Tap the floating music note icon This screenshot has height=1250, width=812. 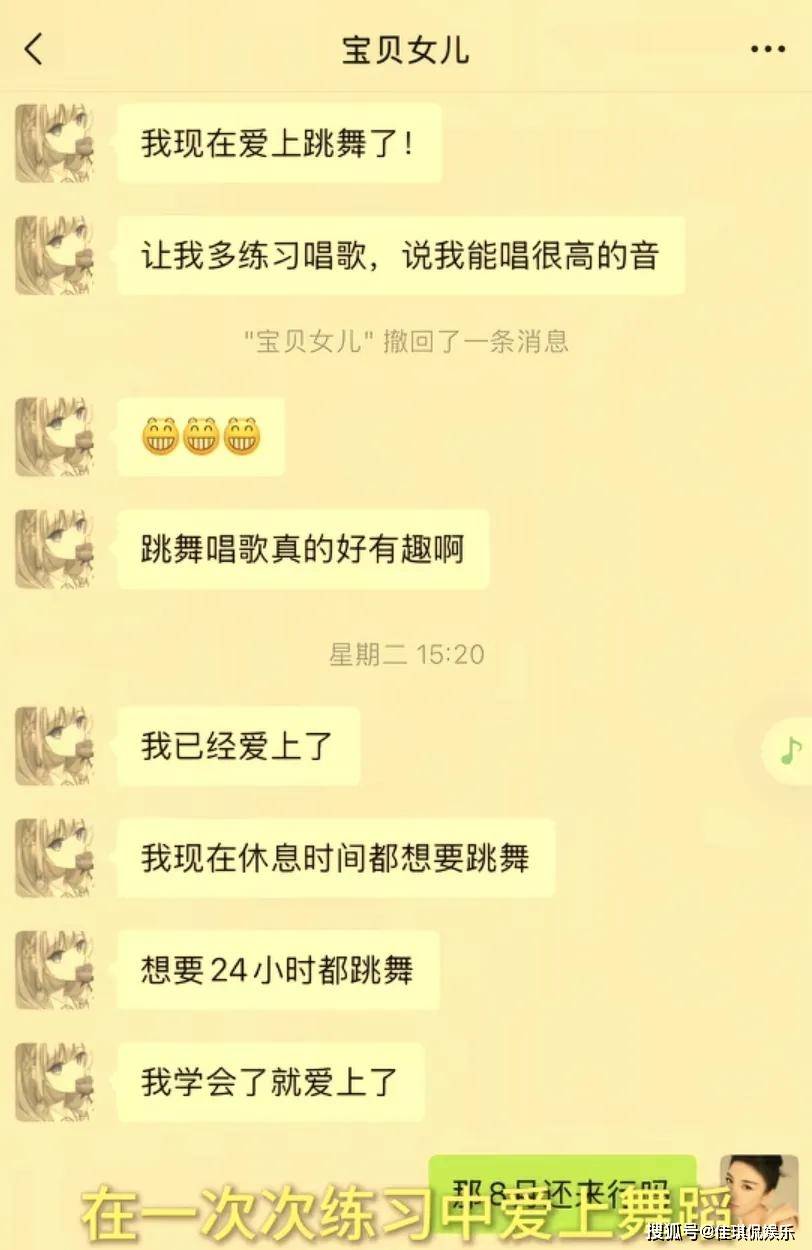click(x=790, y=749)
